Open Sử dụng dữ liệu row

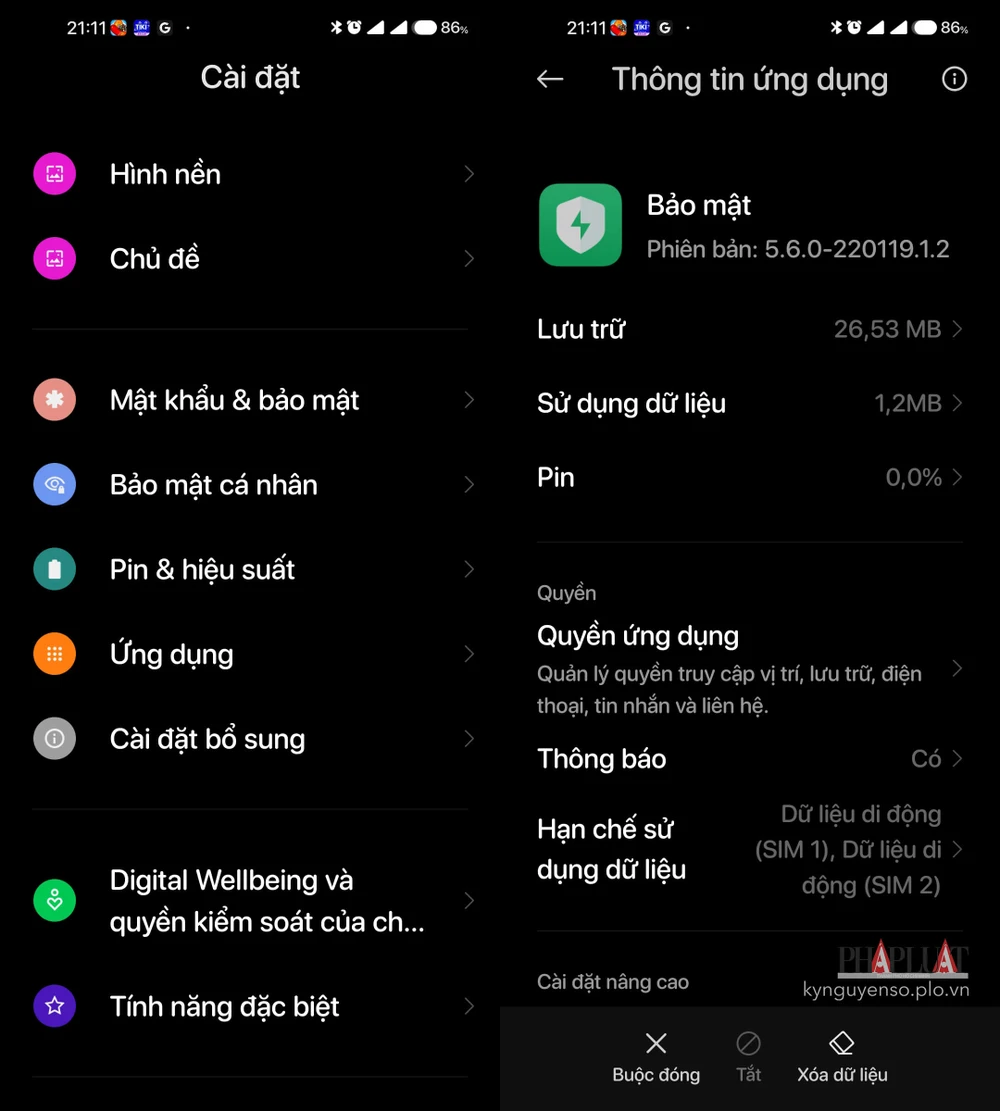[750, 403]
